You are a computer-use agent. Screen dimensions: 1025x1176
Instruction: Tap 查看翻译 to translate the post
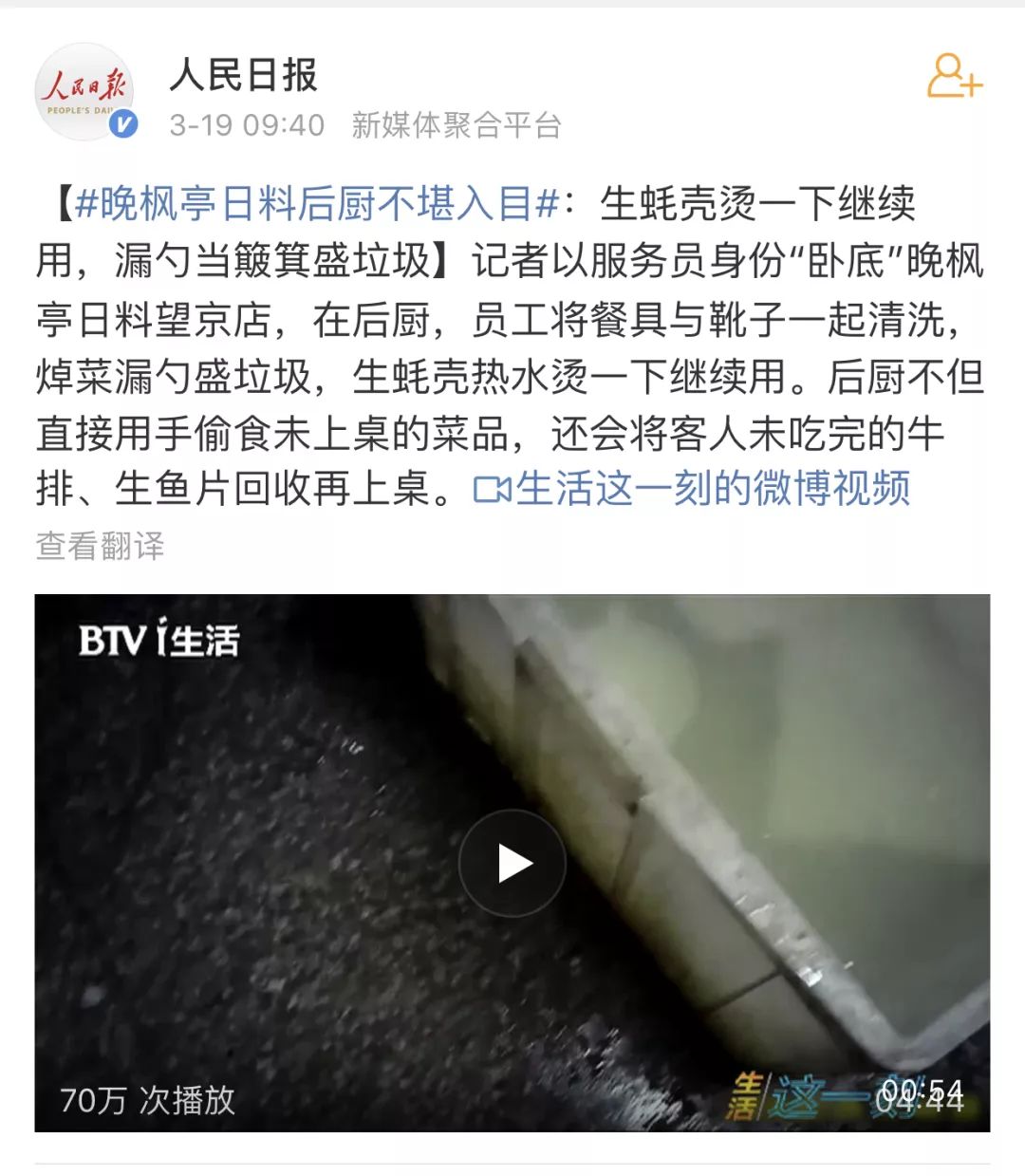tap(100, 546)
